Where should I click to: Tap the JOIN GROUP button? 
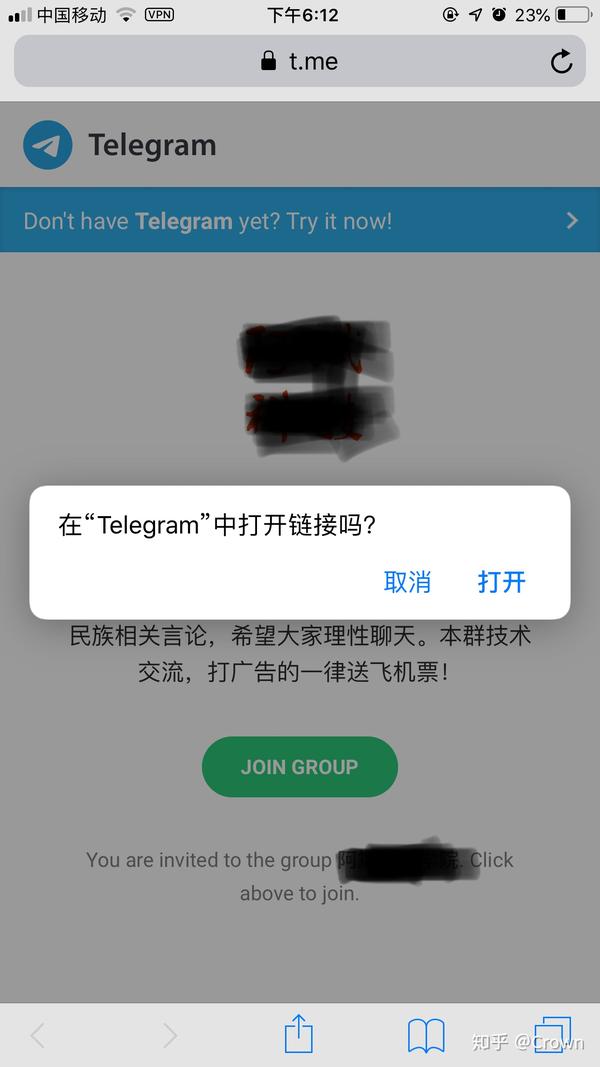coord(299,767)
